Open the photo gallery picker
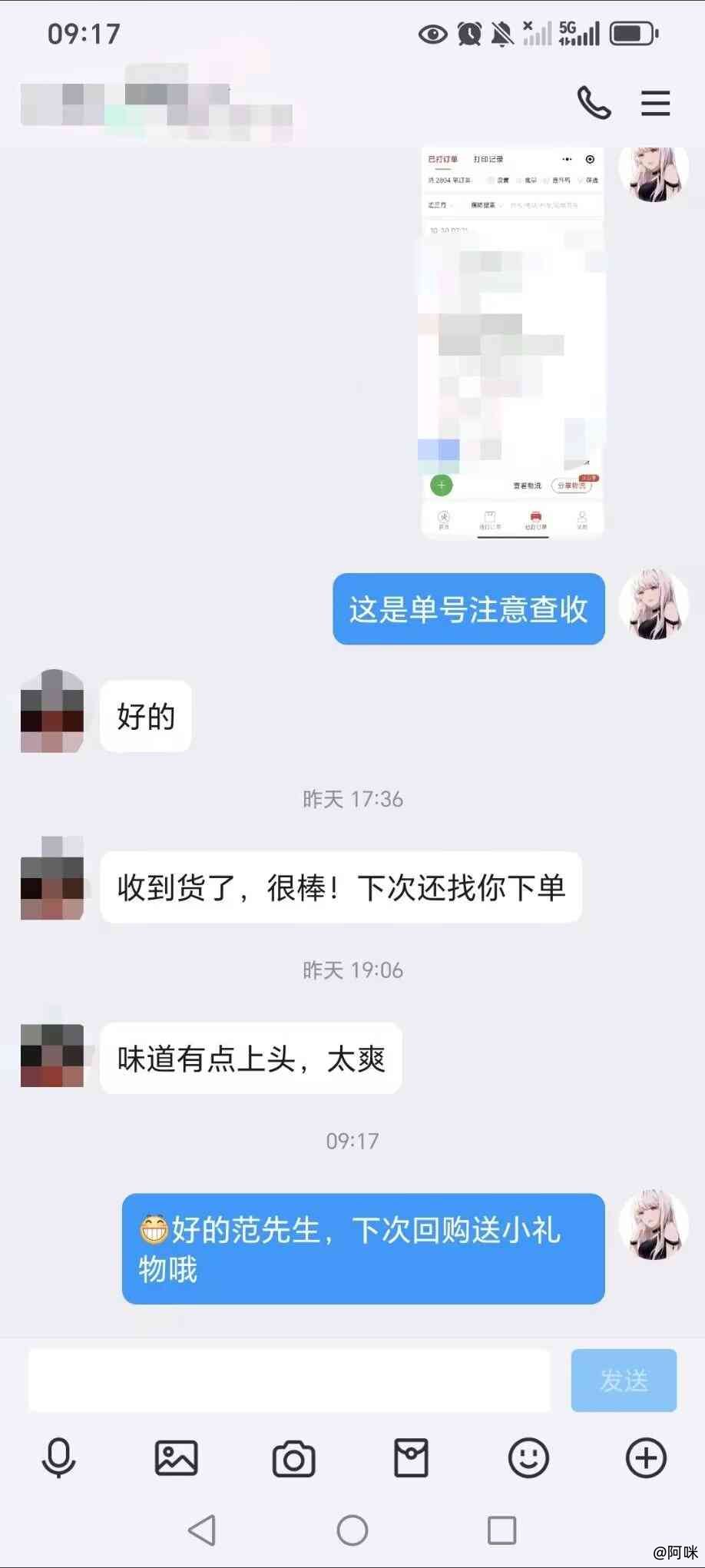This screenshot has width=705, height=1568. (x=177, y=1457)
